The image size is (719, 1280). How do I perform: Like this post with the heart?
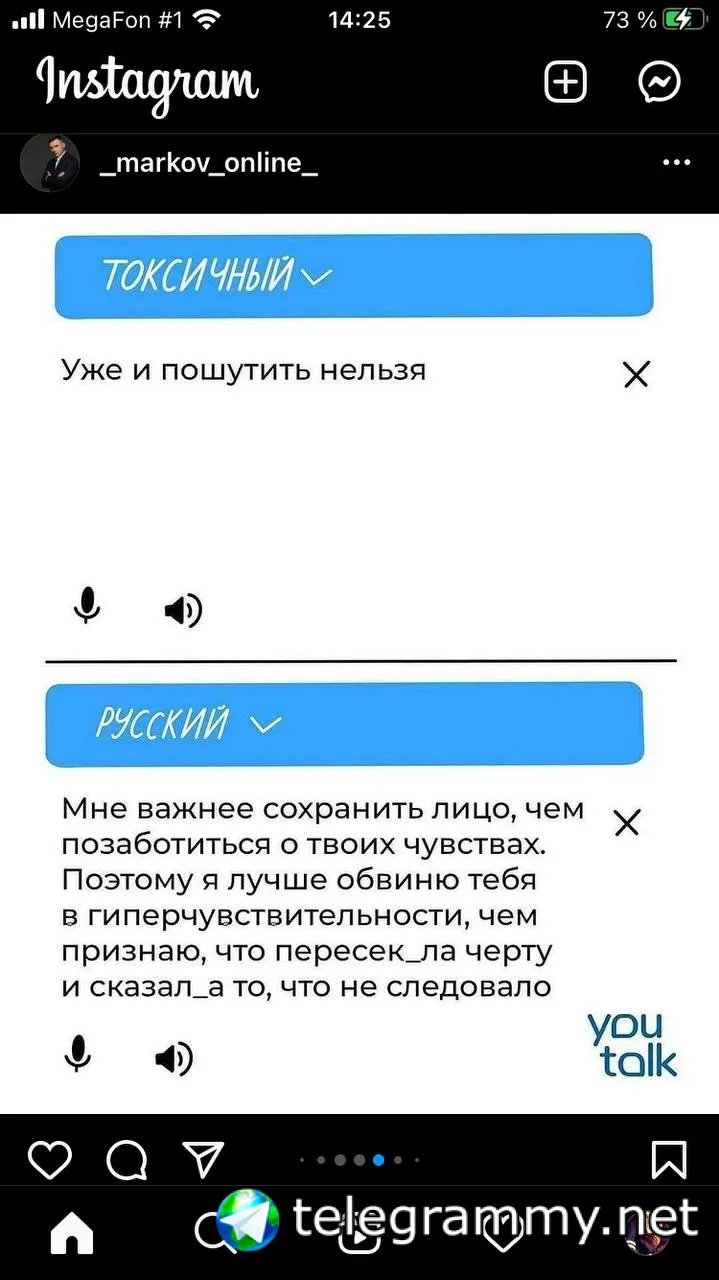[49, 1160]
